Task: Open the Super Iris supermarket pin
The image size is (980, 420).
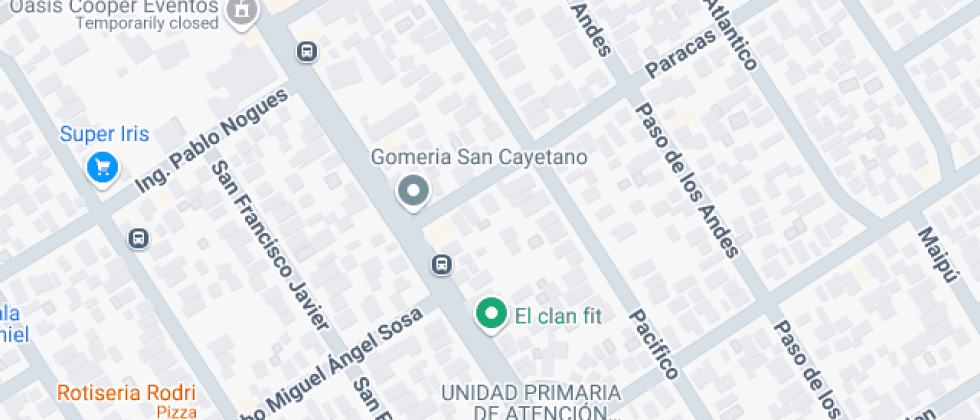Action: (102, 167)
